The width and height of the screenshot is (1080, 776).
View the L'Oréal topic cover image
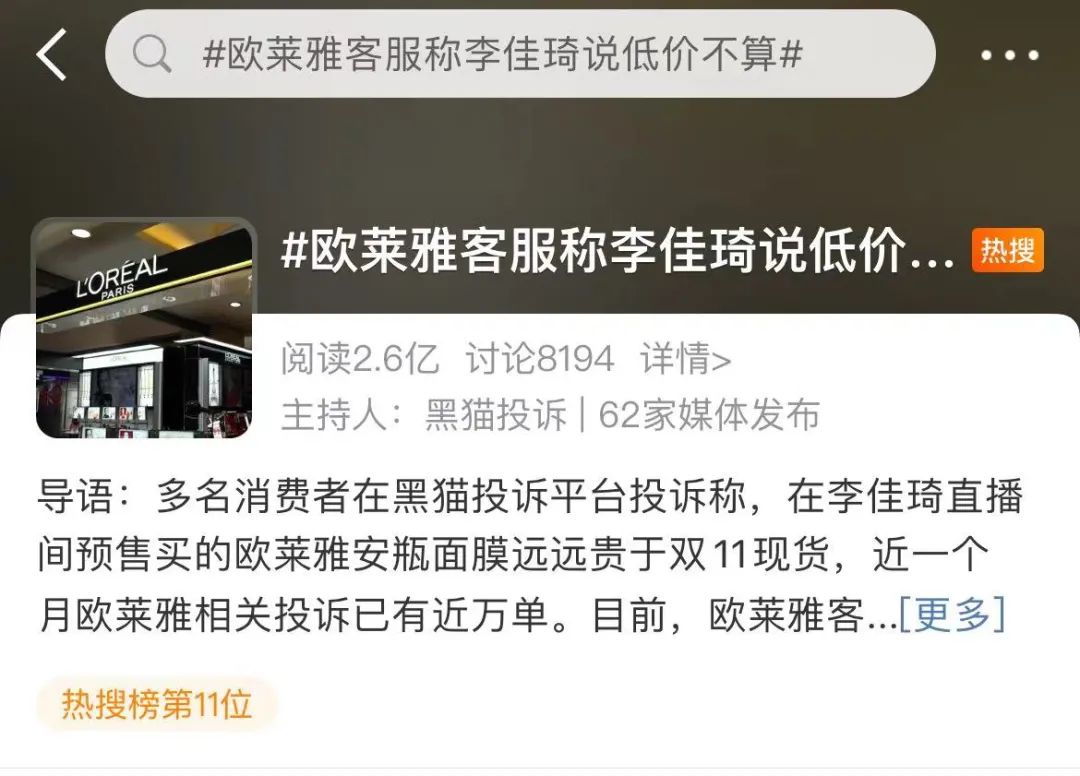[144, 328]
